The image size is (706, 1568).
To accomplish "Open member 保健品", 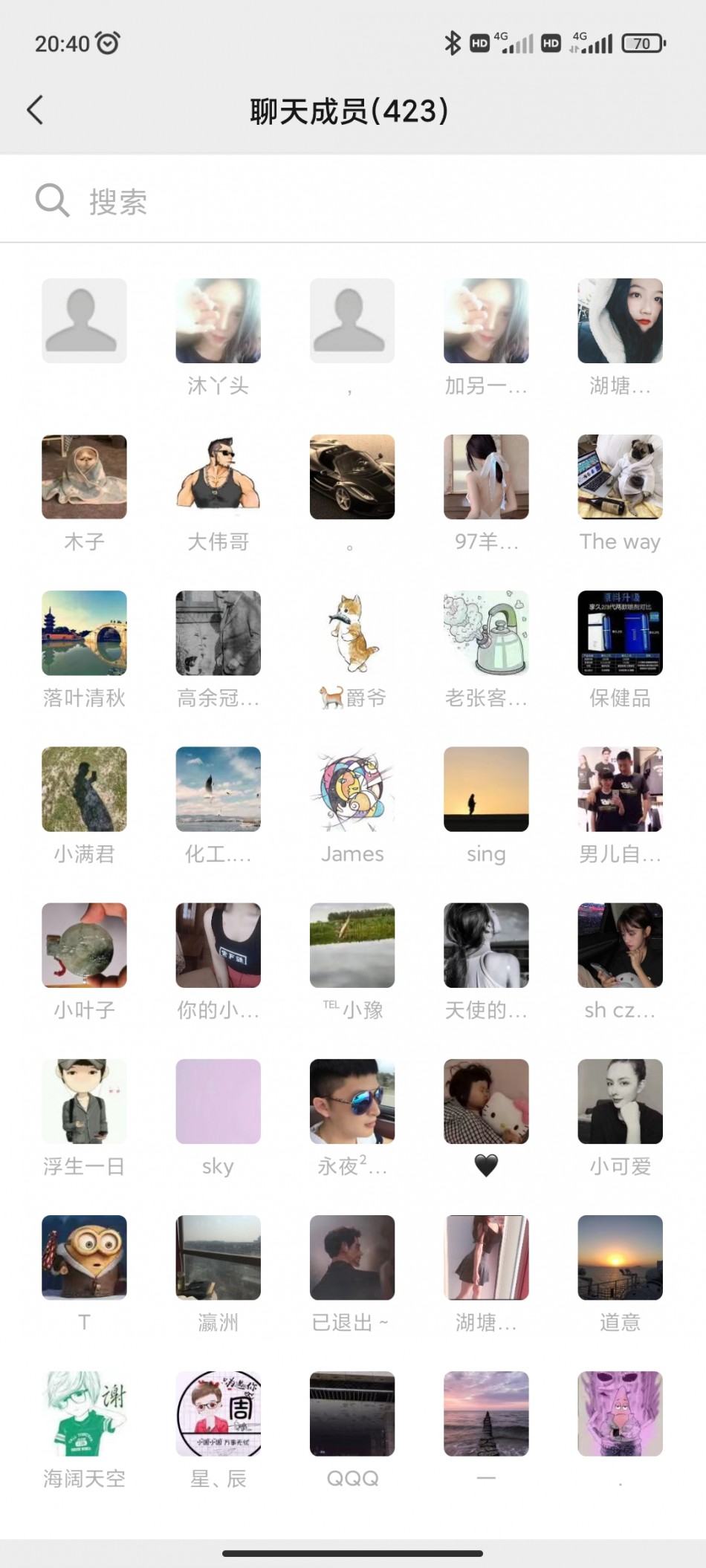I will [620, 633].
